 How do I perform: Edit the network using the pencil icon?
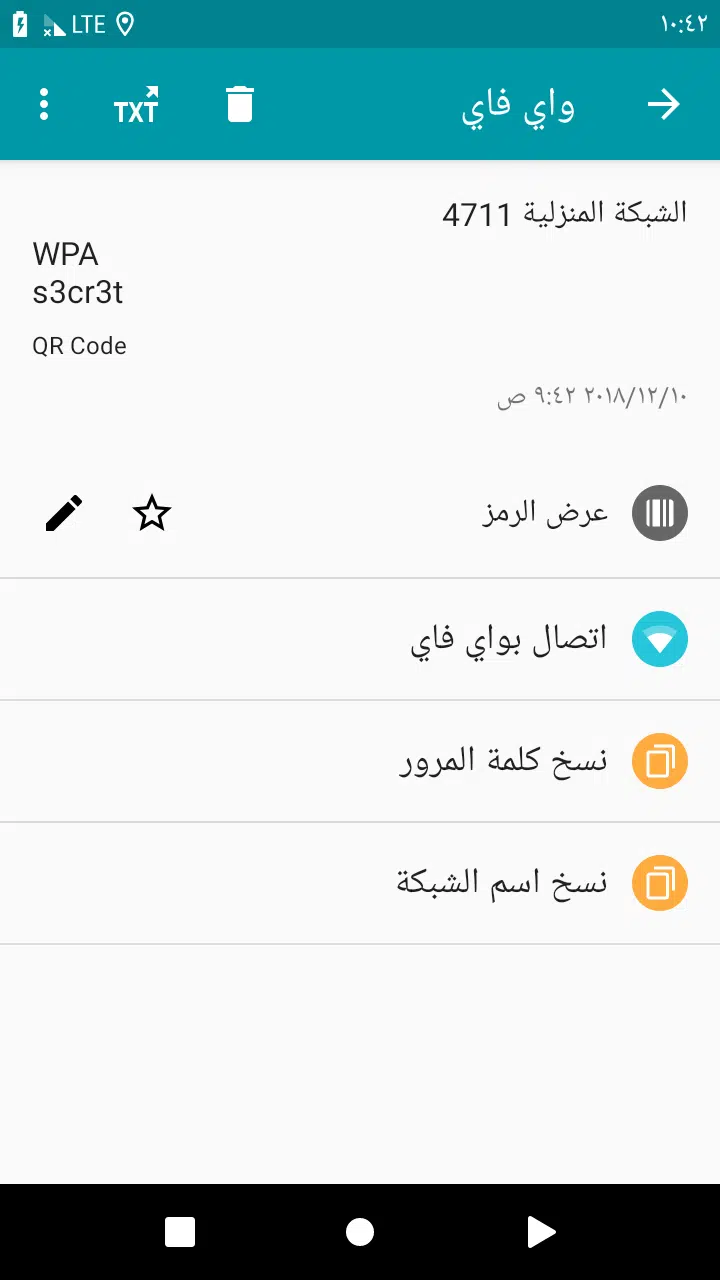[x=63, y=512]
